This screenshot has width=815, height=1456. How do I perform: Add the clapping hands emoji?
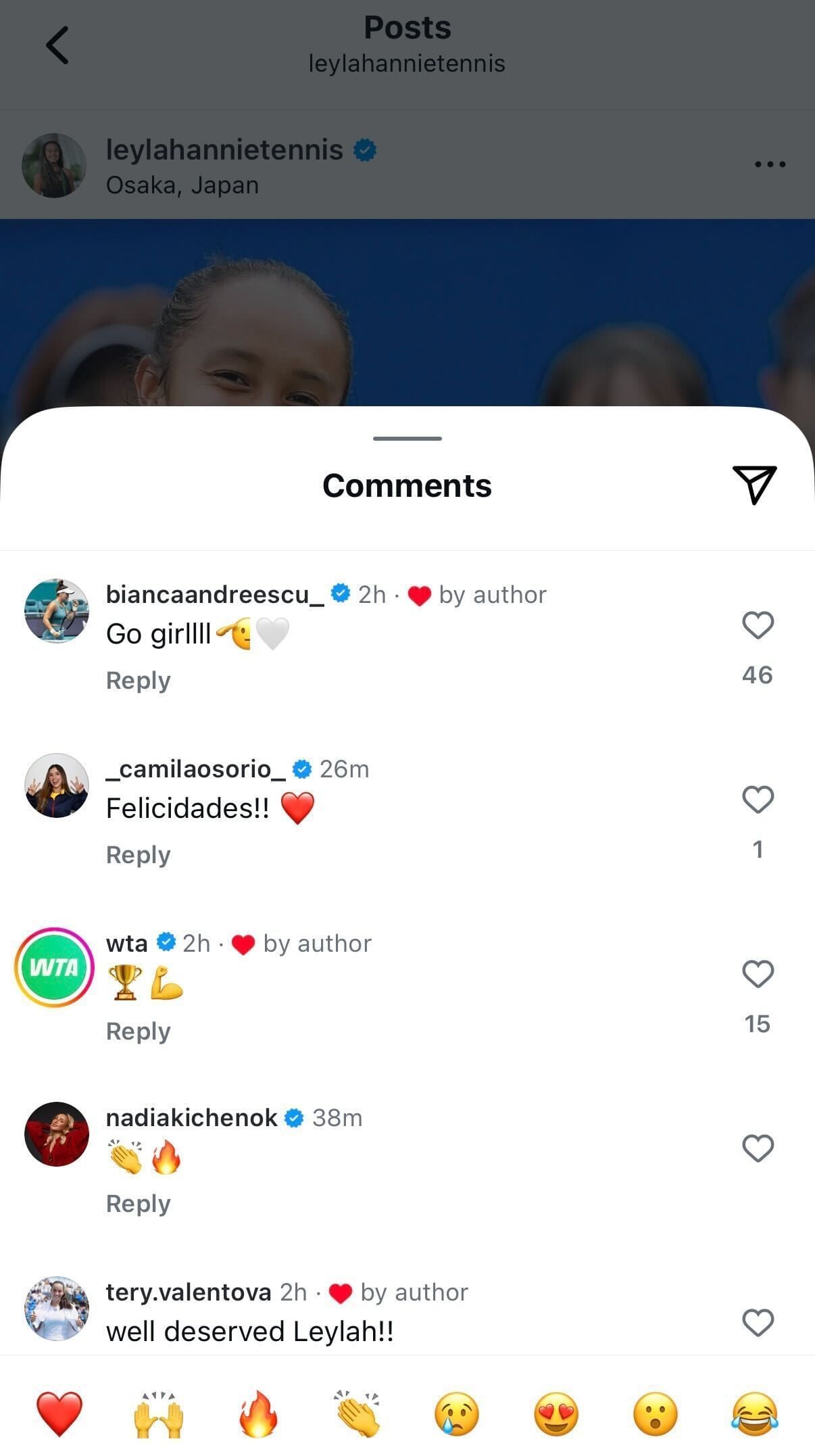(x=357, y=1413)
